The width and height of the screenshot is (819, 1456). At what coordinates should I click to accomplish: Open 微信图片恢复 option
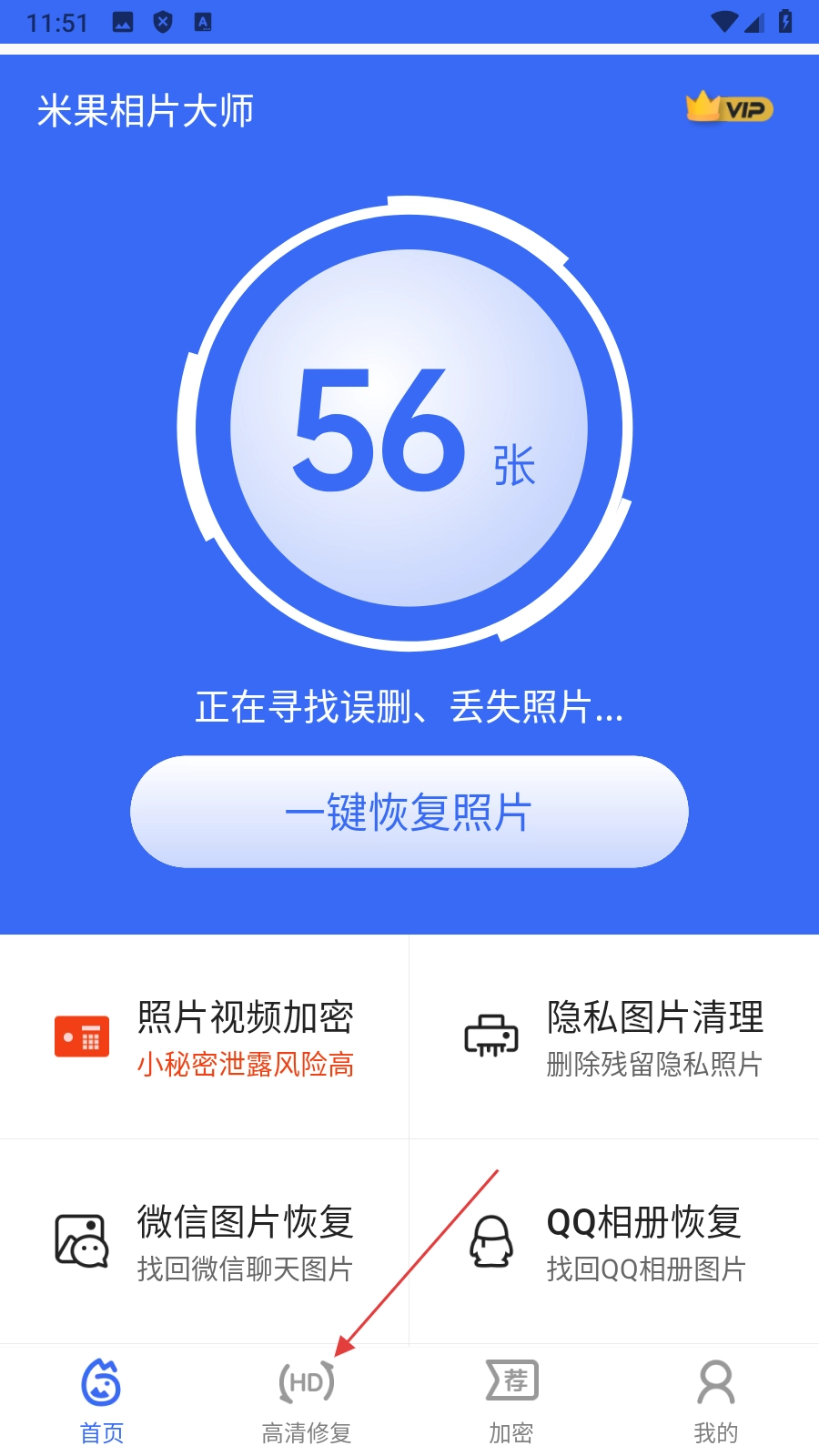click(205, 1241)
